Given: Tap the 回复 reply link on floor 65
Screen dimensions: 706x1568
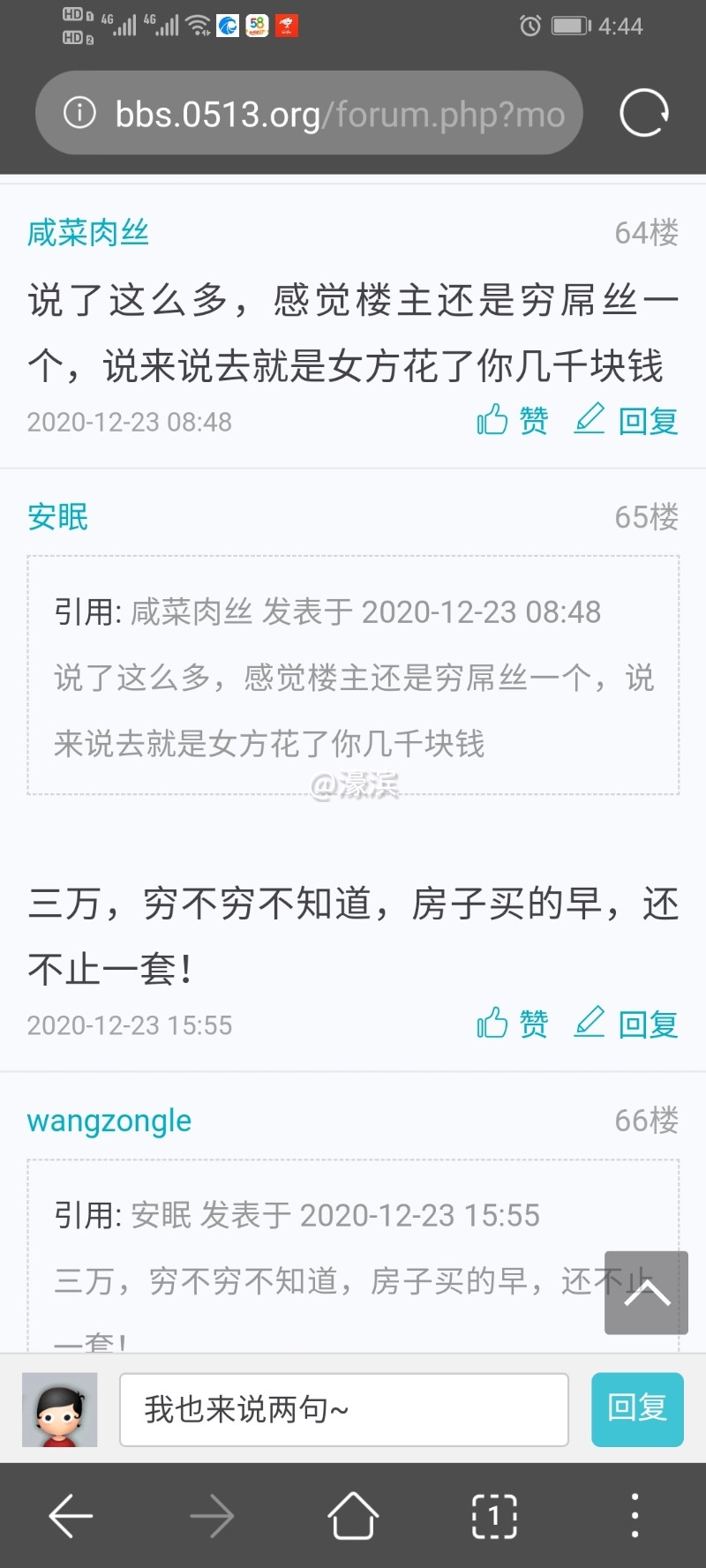Looking at the screenshot, I should (x=648, y=1024).
